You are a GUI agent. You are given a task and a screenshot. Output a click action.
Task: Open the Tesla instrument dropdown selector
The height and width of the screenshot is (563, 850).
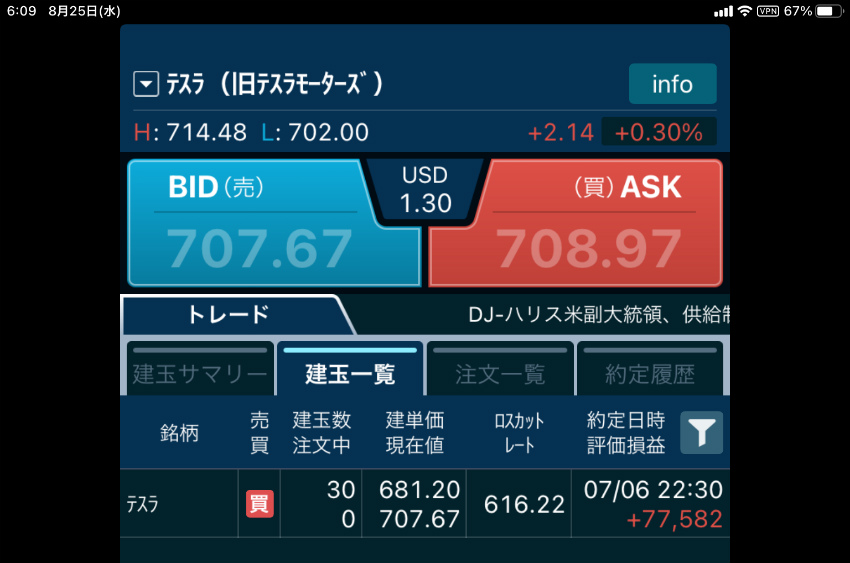147,85
